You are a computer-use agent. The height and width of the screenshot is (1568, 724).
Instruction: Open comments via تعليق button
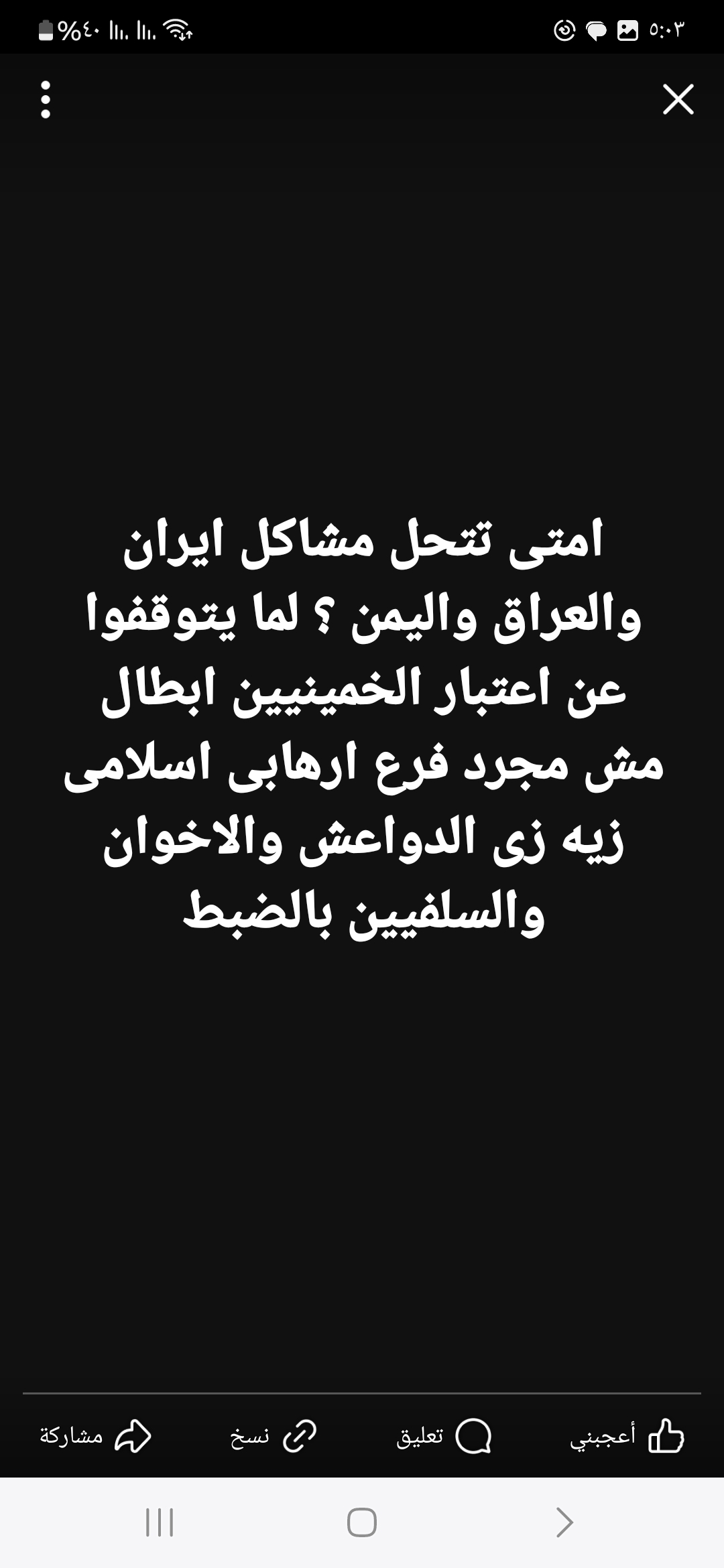pos(444,1437)
